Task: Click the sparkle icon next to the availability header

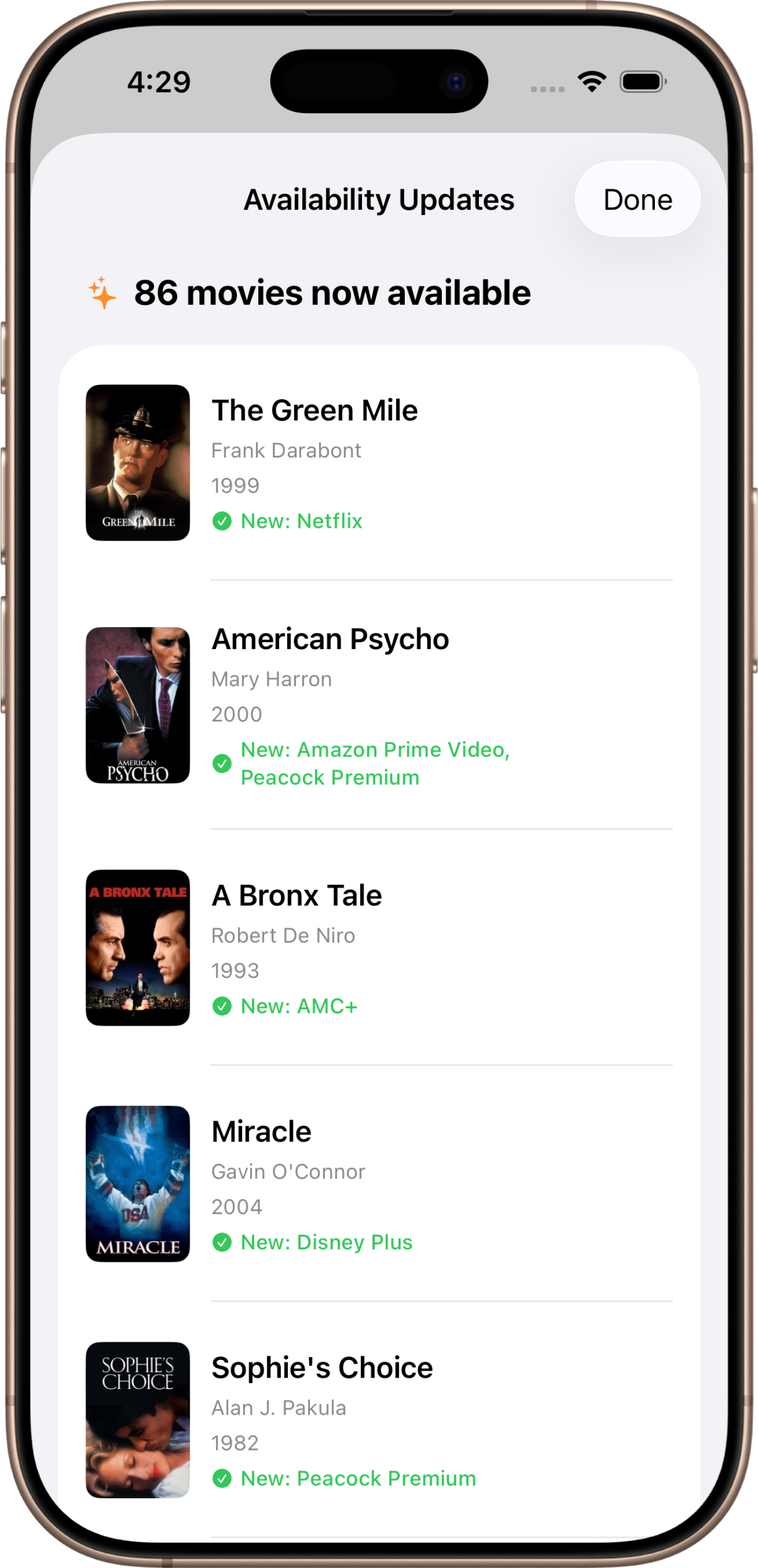Action: coord(102,292)
